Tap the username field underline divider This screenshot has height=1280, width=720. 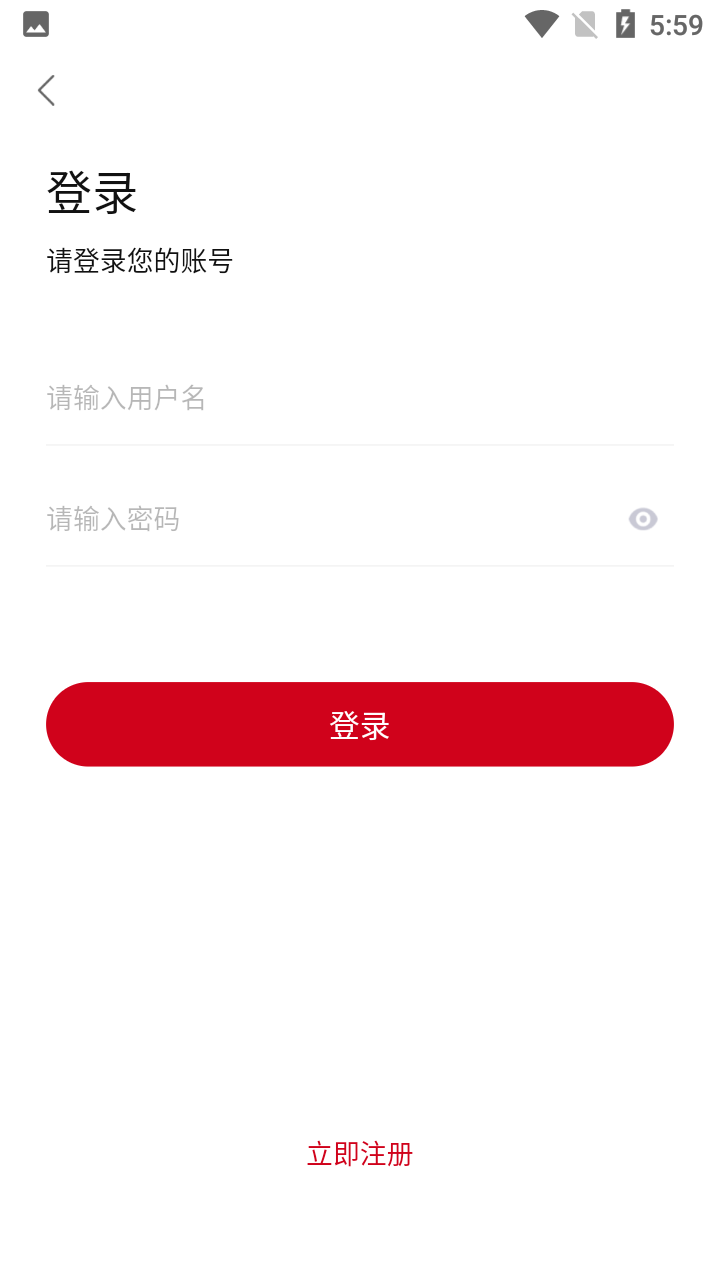click(x=360, y=443)
